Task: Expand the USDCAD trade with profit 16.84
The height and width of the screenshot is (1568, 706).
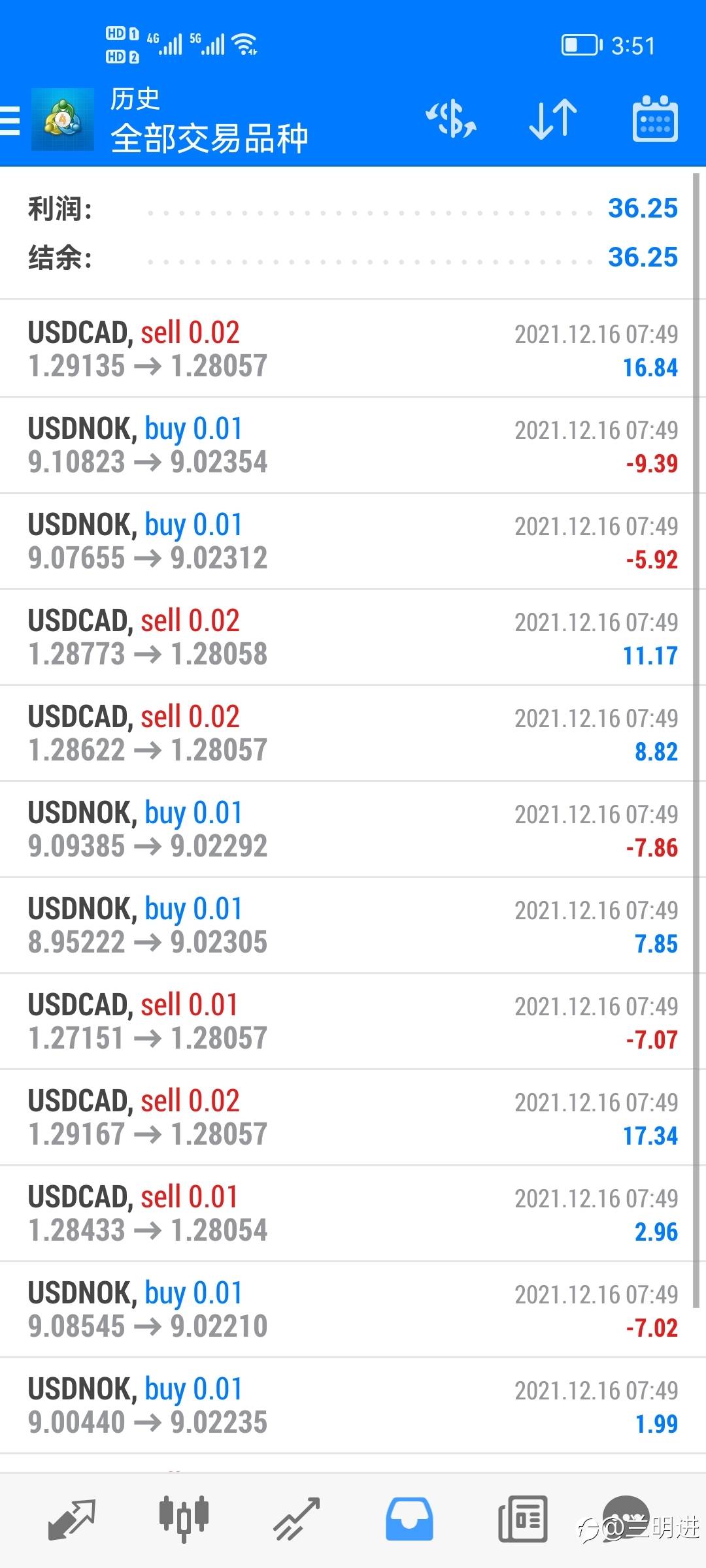Action: (353, 349)
